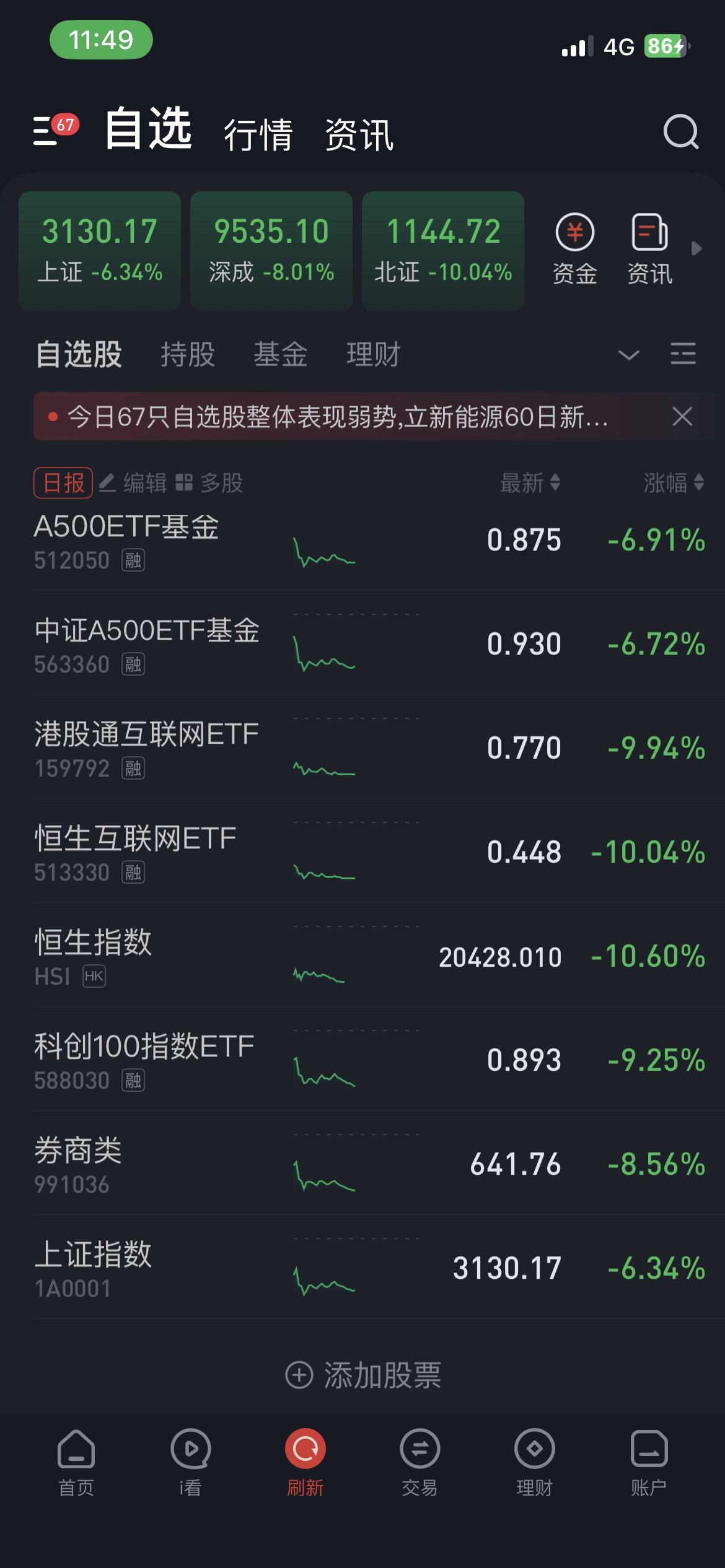
Task: Go to the 交易 bottom tab
Action: (420, 1462)
